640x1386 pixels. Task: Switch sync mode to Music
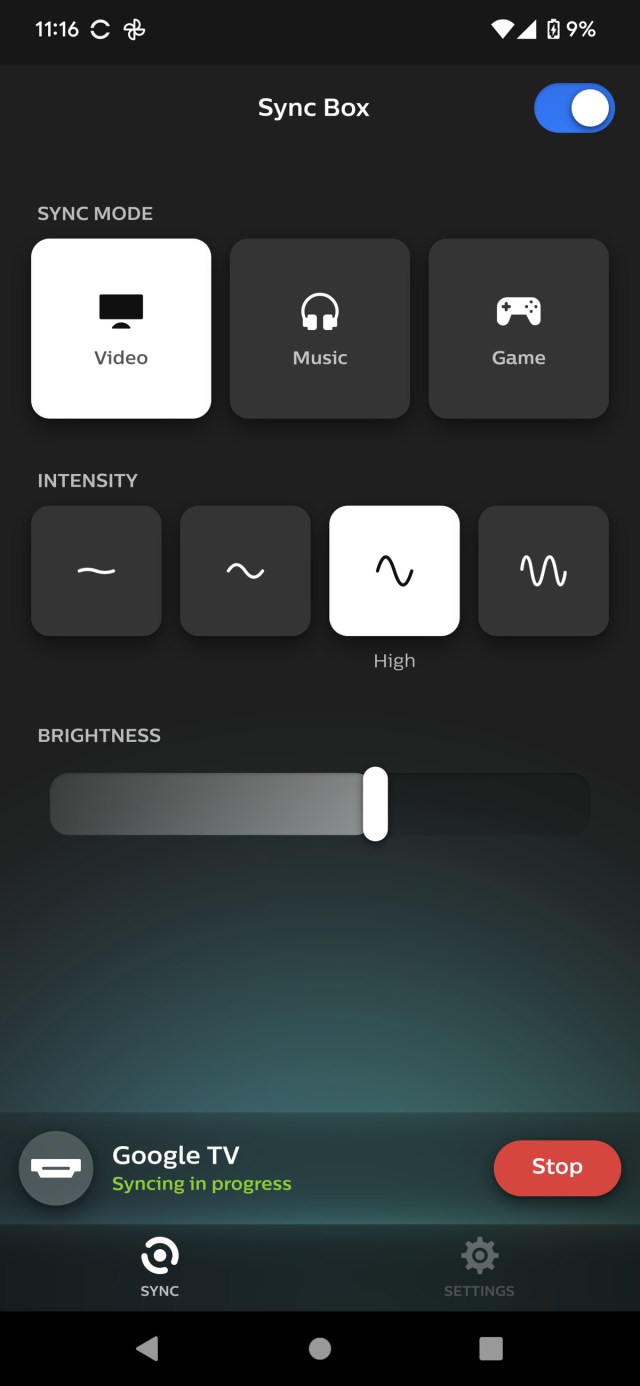point(320,328)
